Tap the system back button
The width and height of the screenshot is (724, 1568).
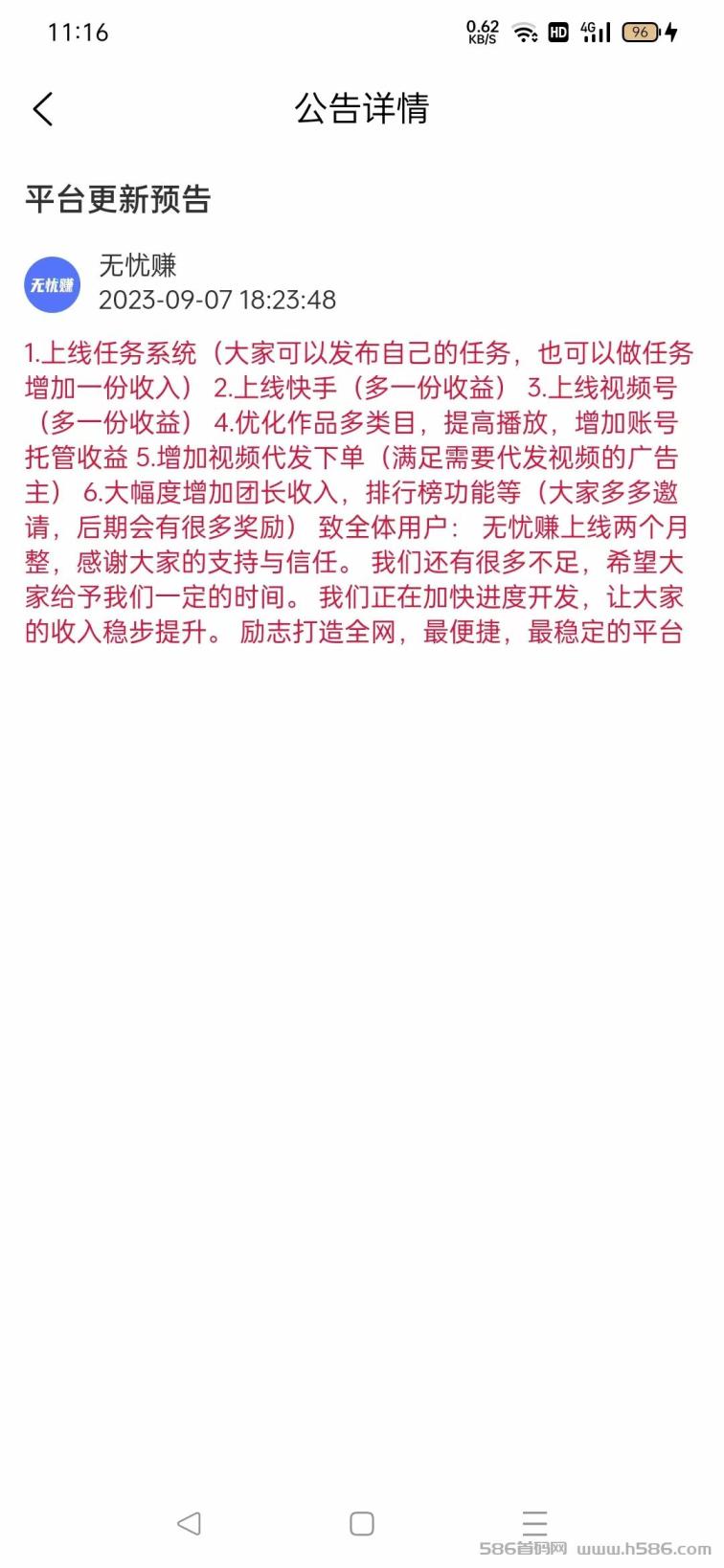(189, 1523)
